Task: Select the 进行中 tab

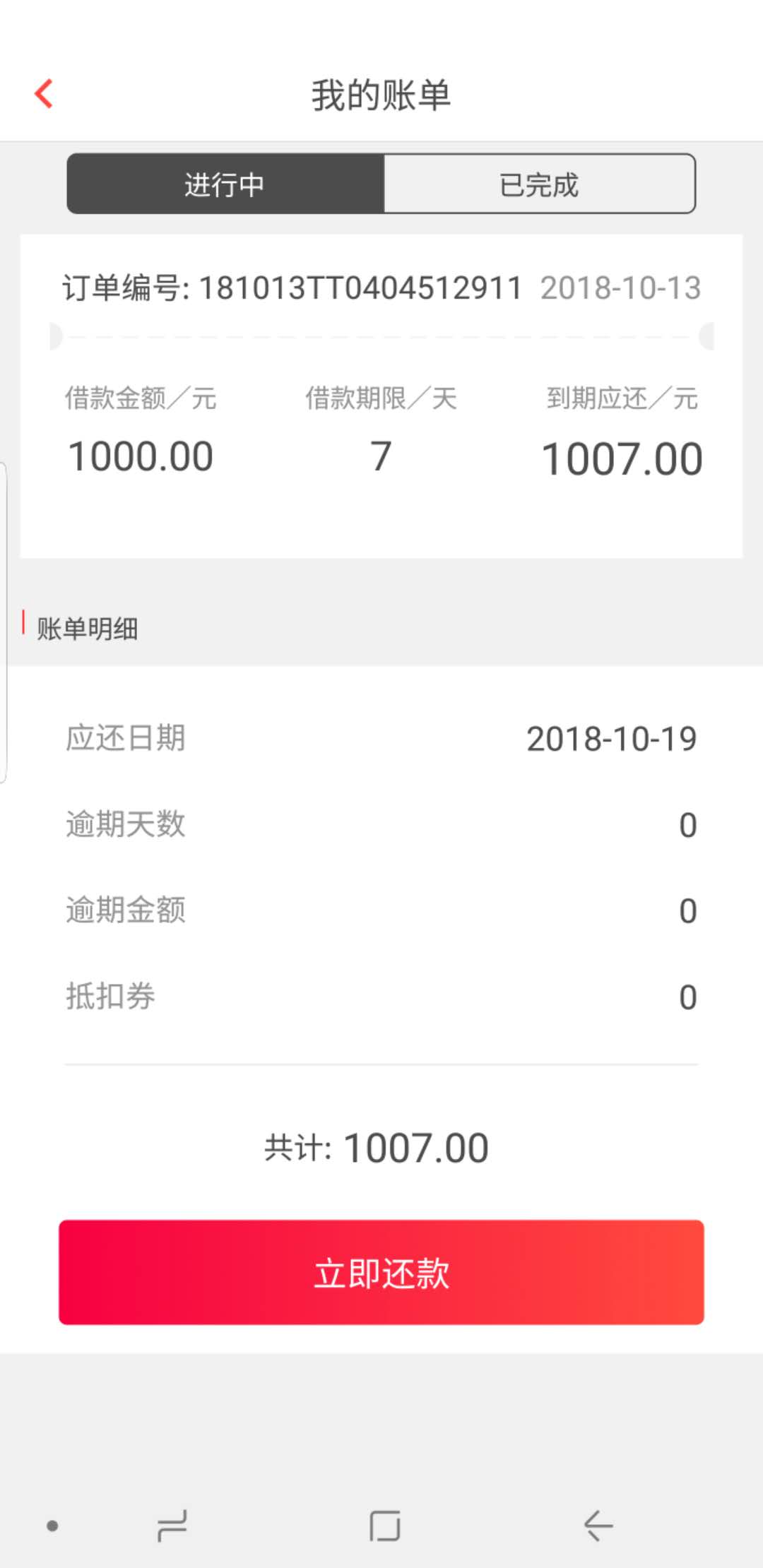Action: coord(225,184)
